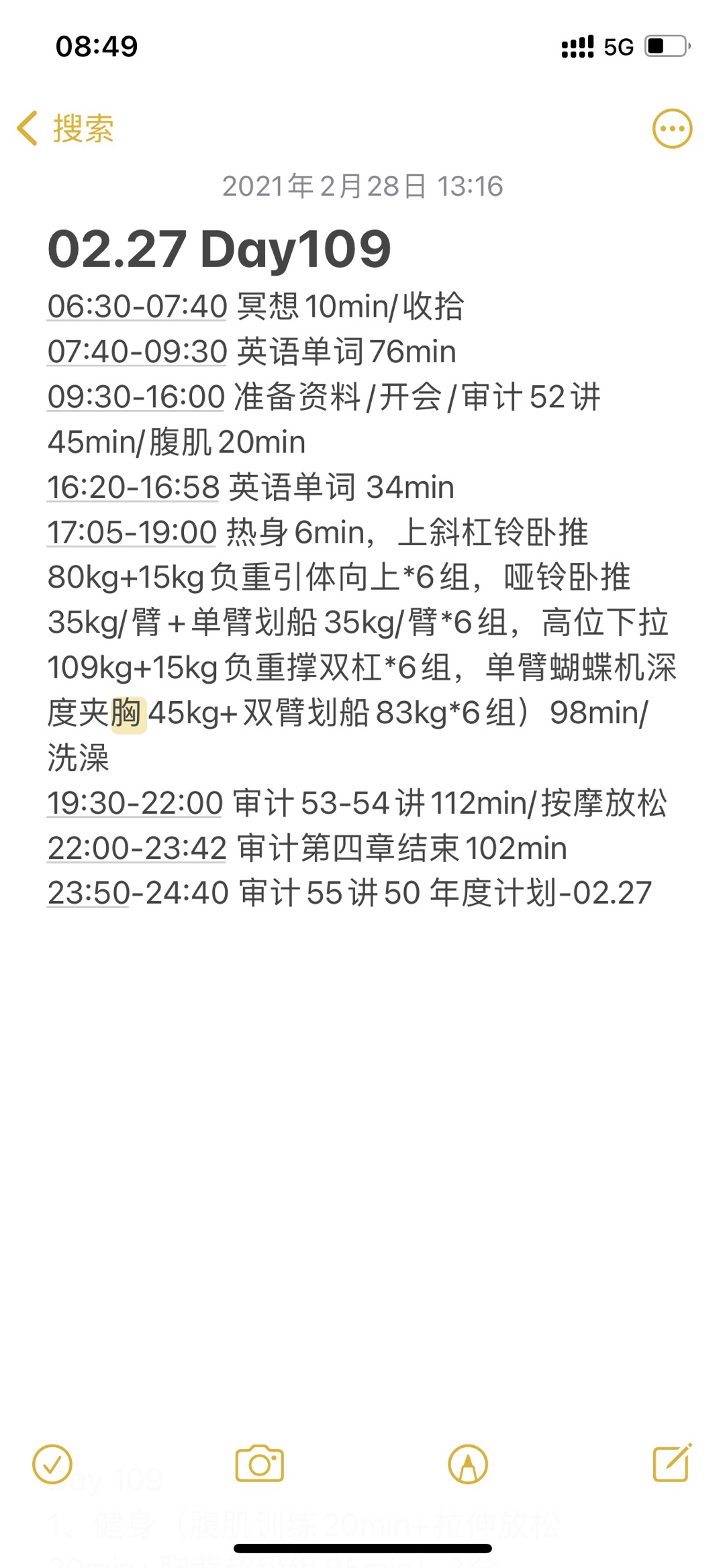Screen dimensions: 725x1568
Task: Compose a new note
Action: [673, 1463]
